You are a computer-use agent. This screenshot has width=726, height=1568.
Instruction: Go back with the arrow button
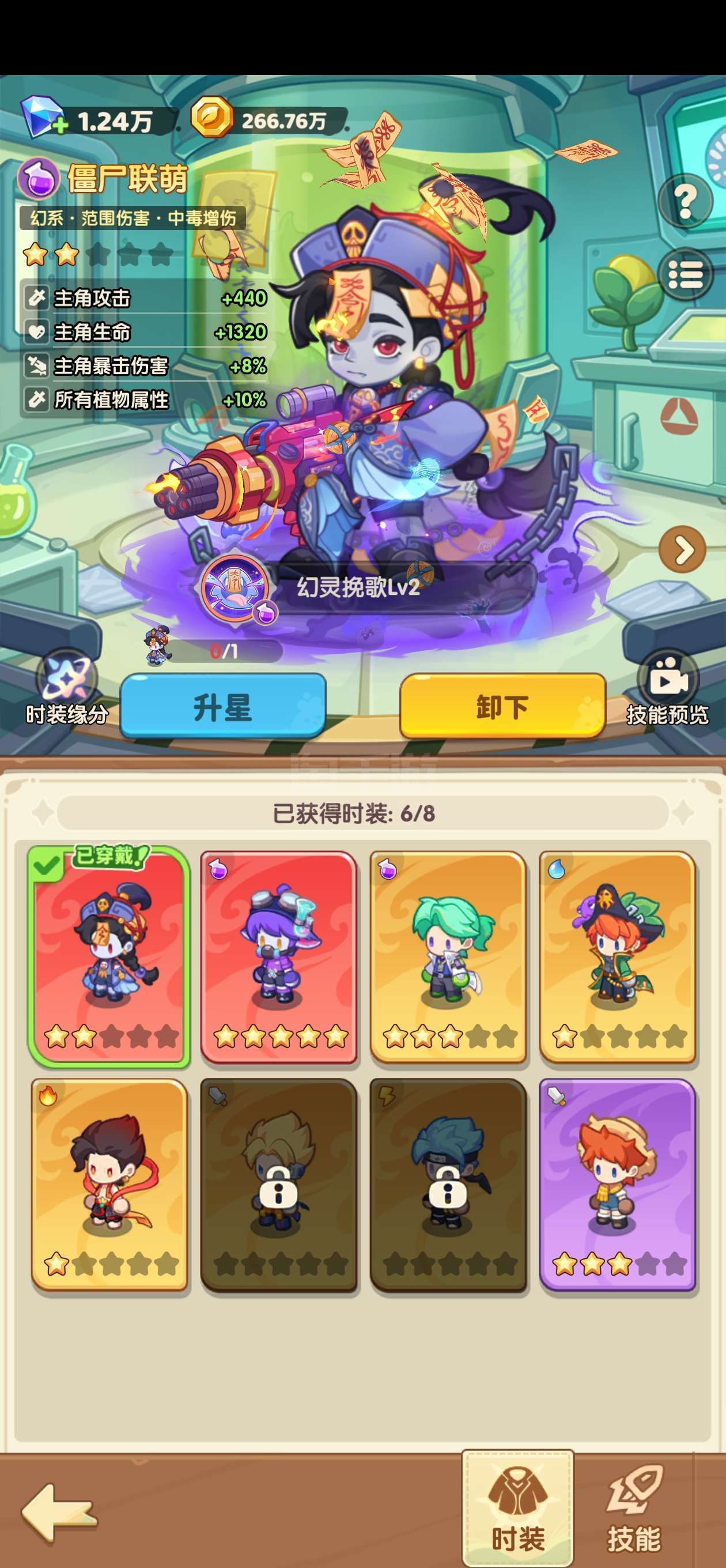(x=59, y=1513)
